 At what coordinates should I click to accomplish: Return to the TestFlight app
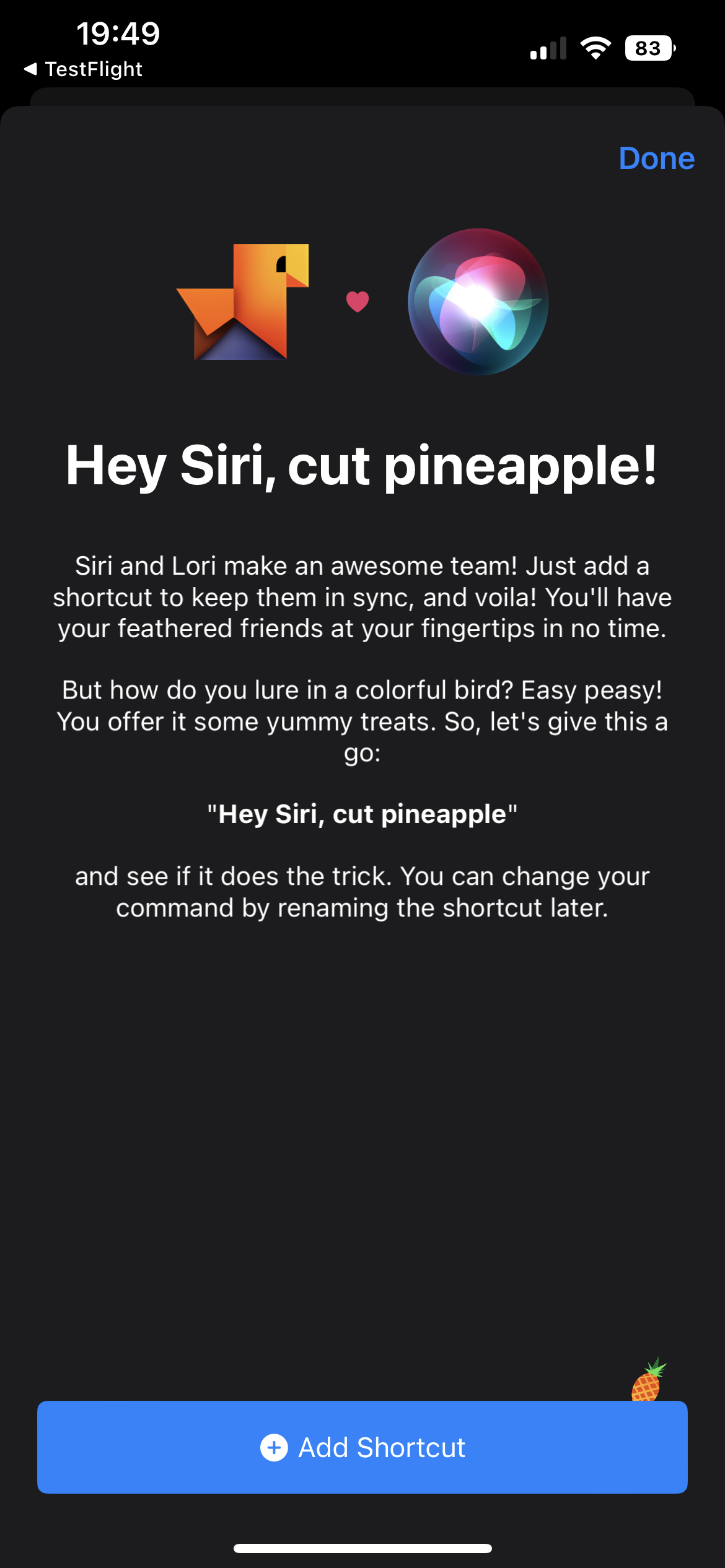pos(83,69)
